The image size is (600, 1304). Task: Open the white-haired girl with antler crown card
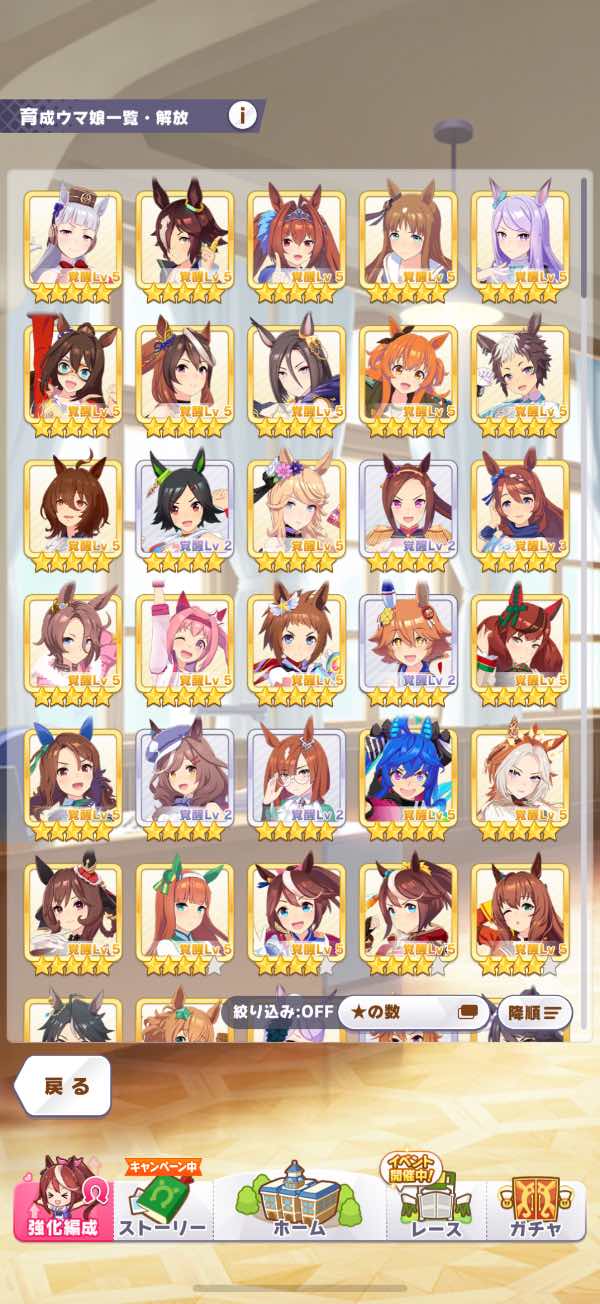pyautogui.click(x=520, y=777)
